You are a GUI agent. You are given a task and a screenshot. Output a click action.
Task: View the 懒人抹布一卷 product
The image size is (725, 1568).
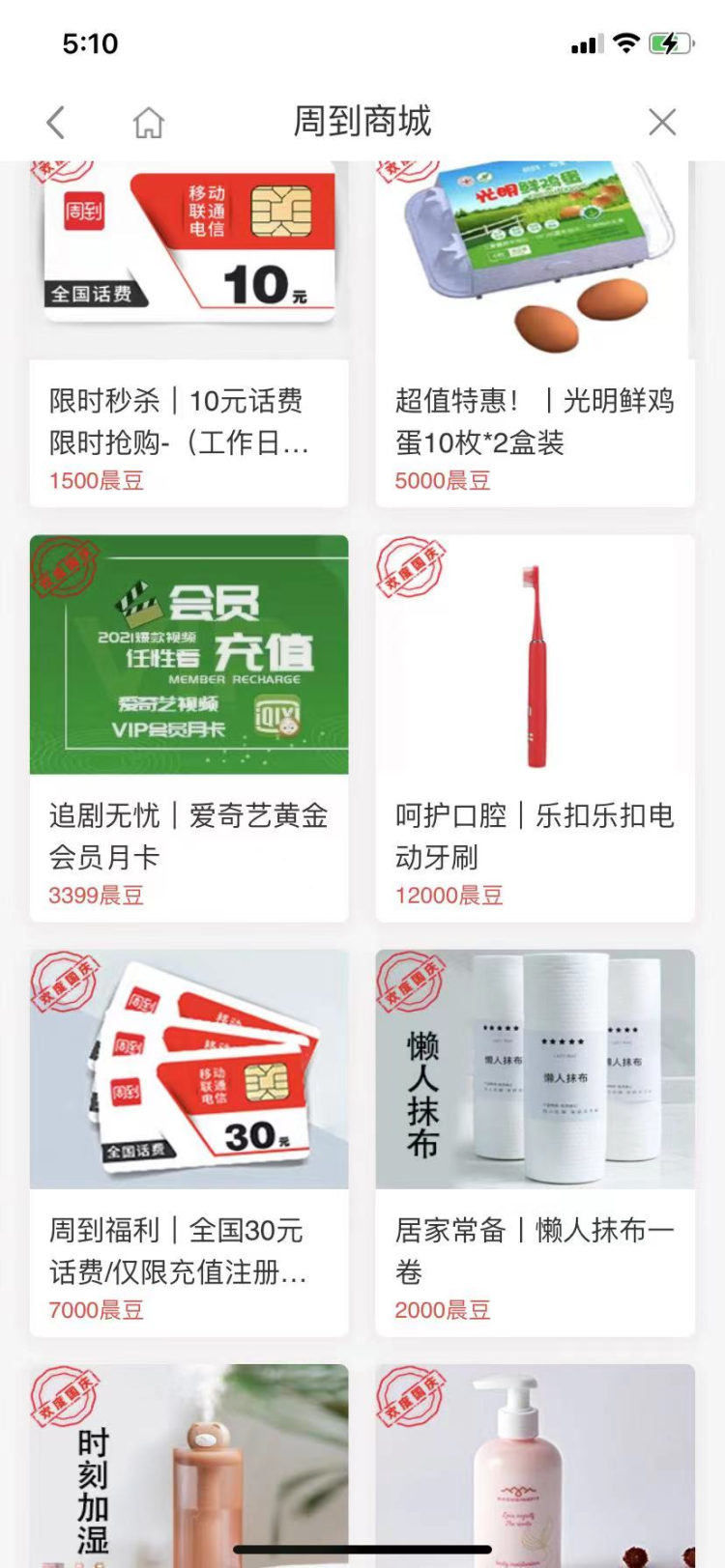pyautogui.click(x=535, y=1142)
